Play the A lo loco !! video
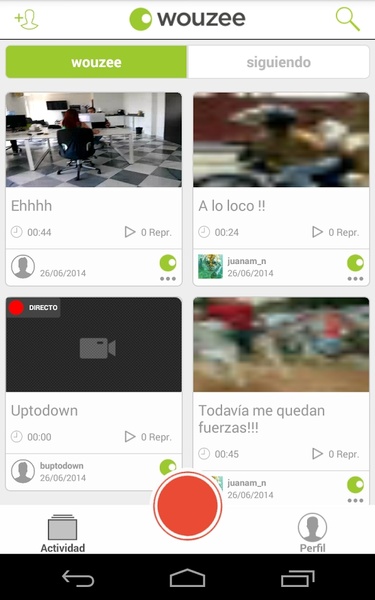This screenshot has width=375, height=600. (281, 140)
